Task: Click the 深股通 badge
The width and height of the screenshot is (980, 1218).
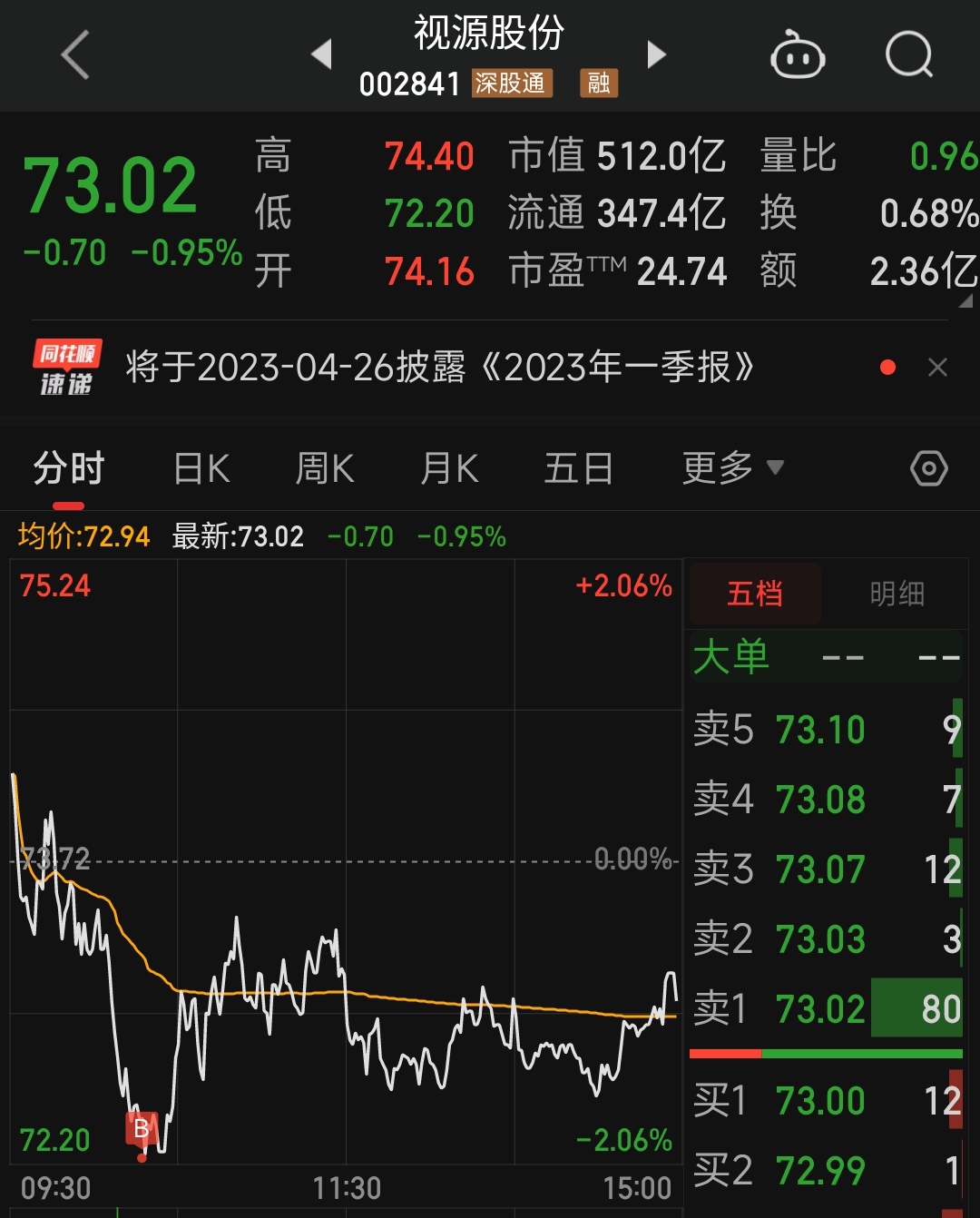Action: (509, 83)
